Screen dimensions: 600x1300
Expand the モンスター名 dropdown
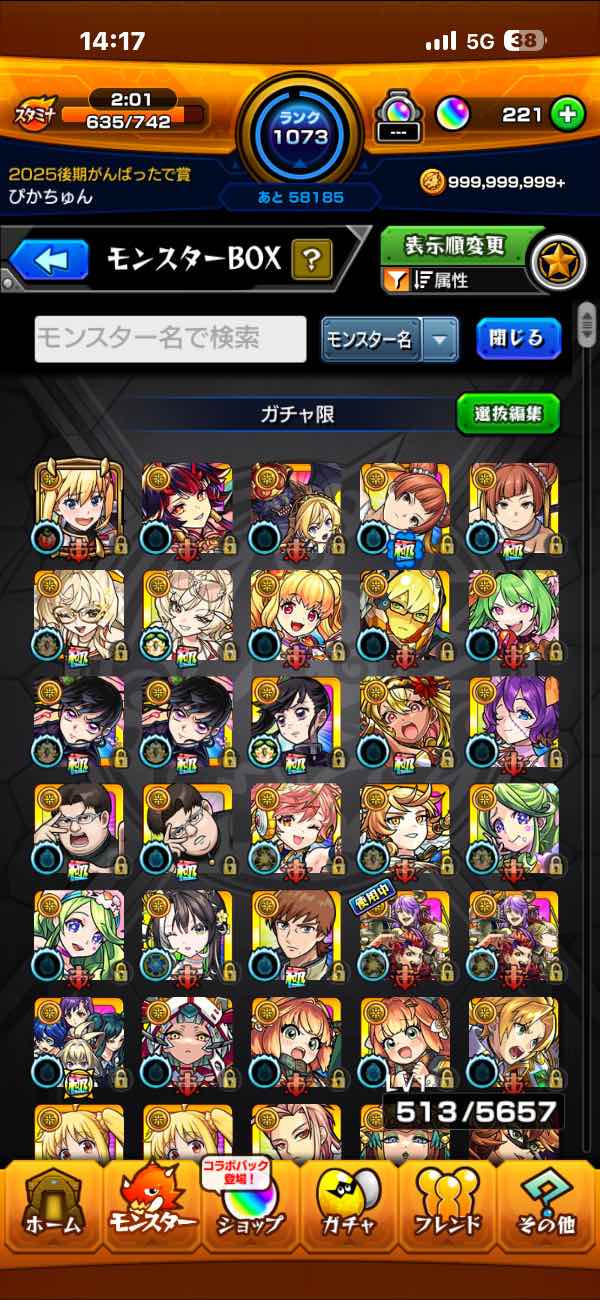tap(439, 340)
